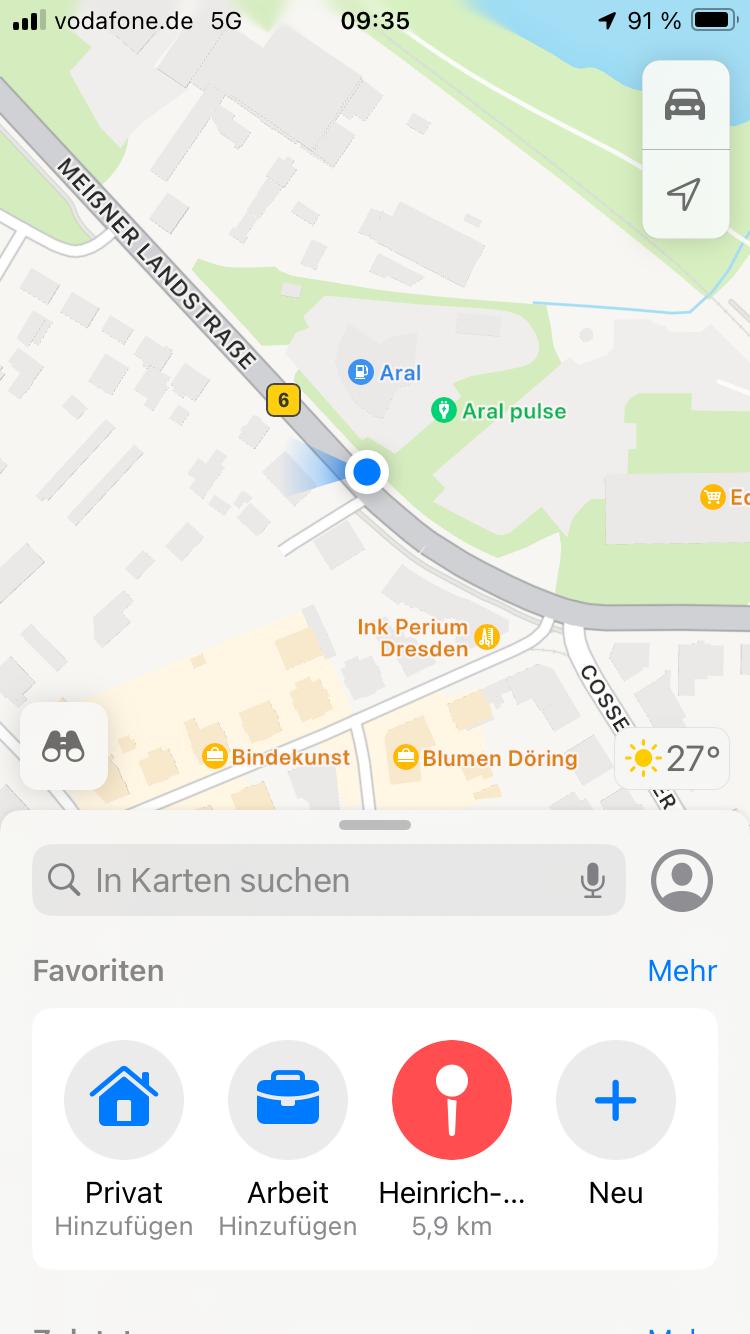Open the account profile icon
Viewport: 750px width, 1334px height.
(682, 880)
